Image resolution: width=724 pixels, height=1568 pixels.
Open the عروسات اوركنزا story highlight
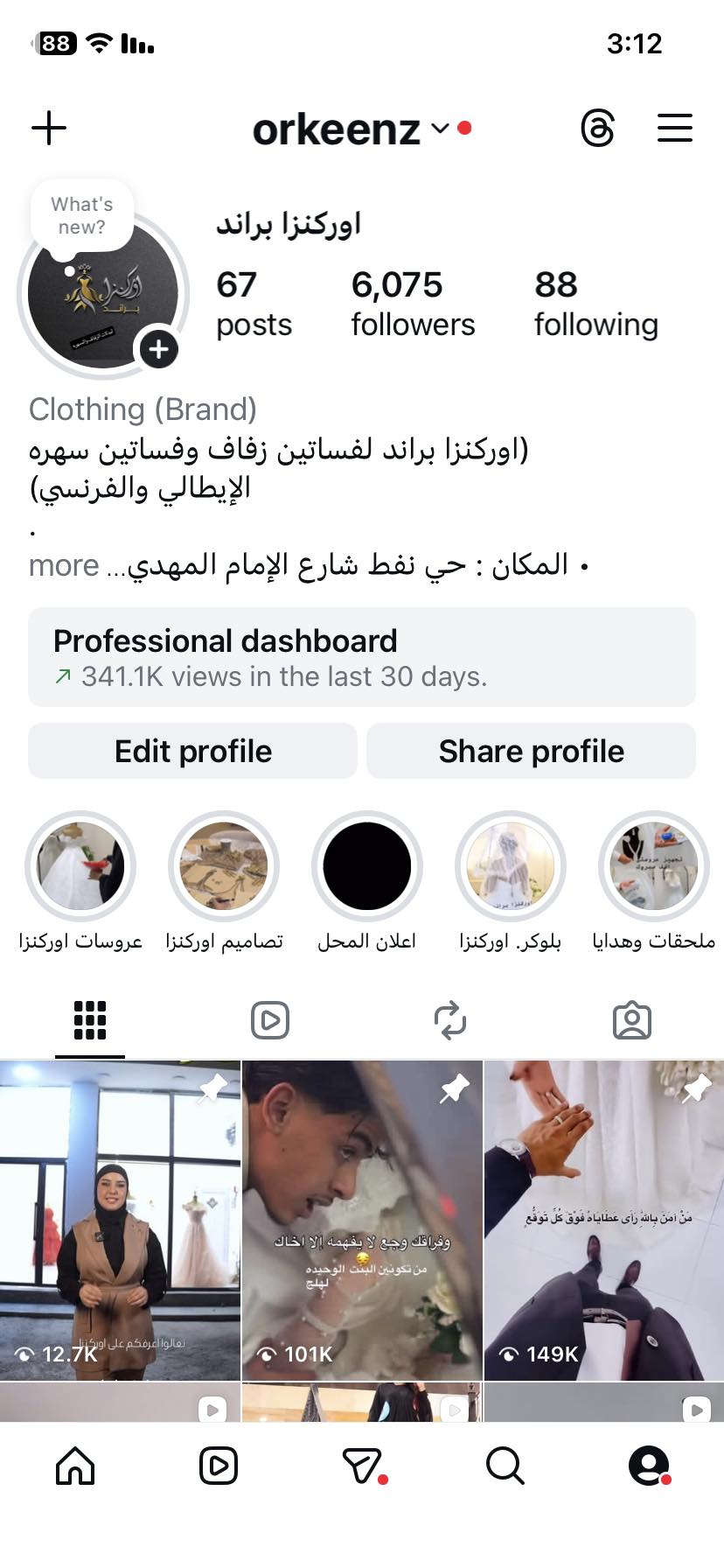(80, 865)
